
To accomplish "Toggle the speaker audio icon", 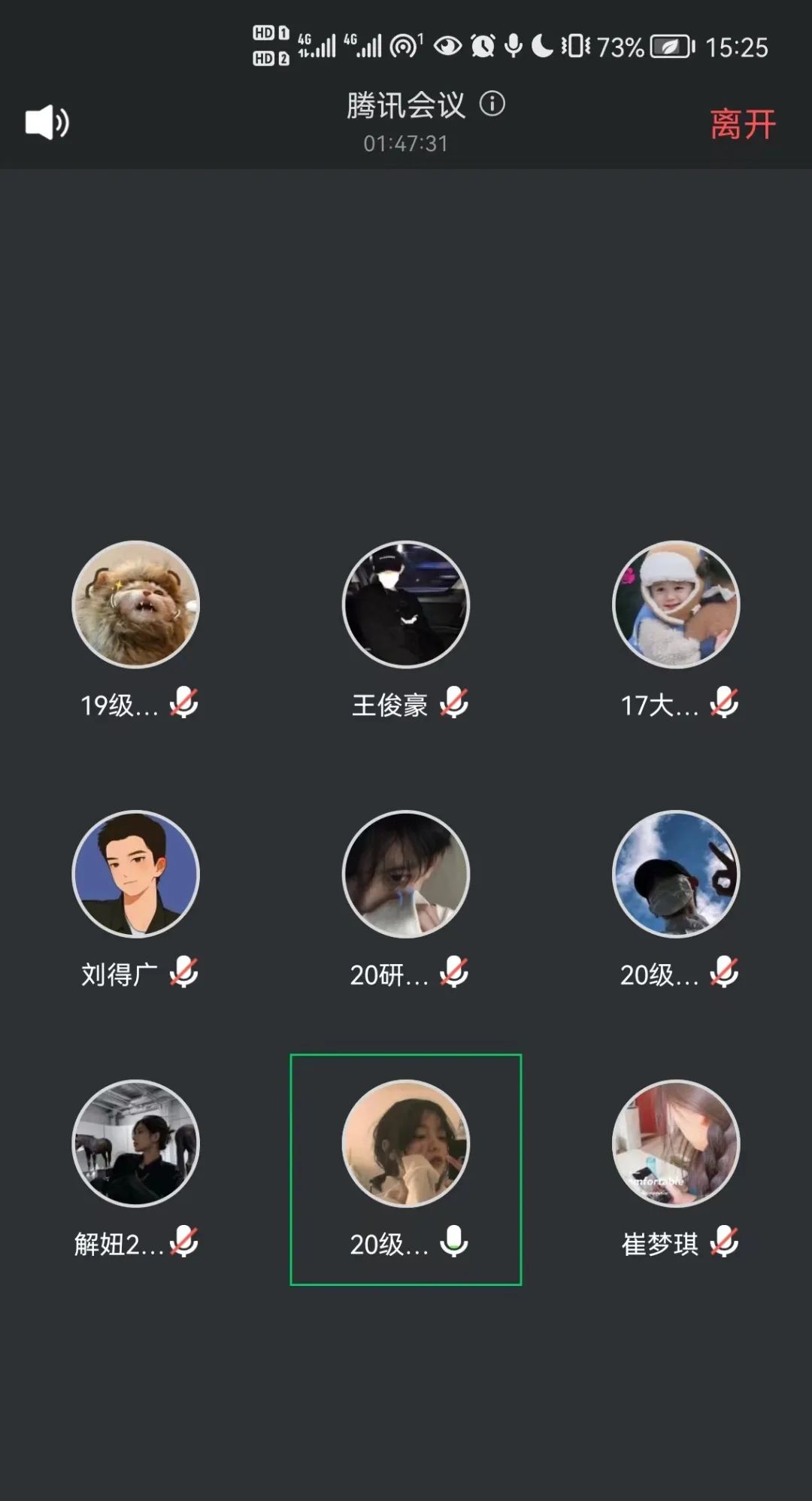I will 47,123.
